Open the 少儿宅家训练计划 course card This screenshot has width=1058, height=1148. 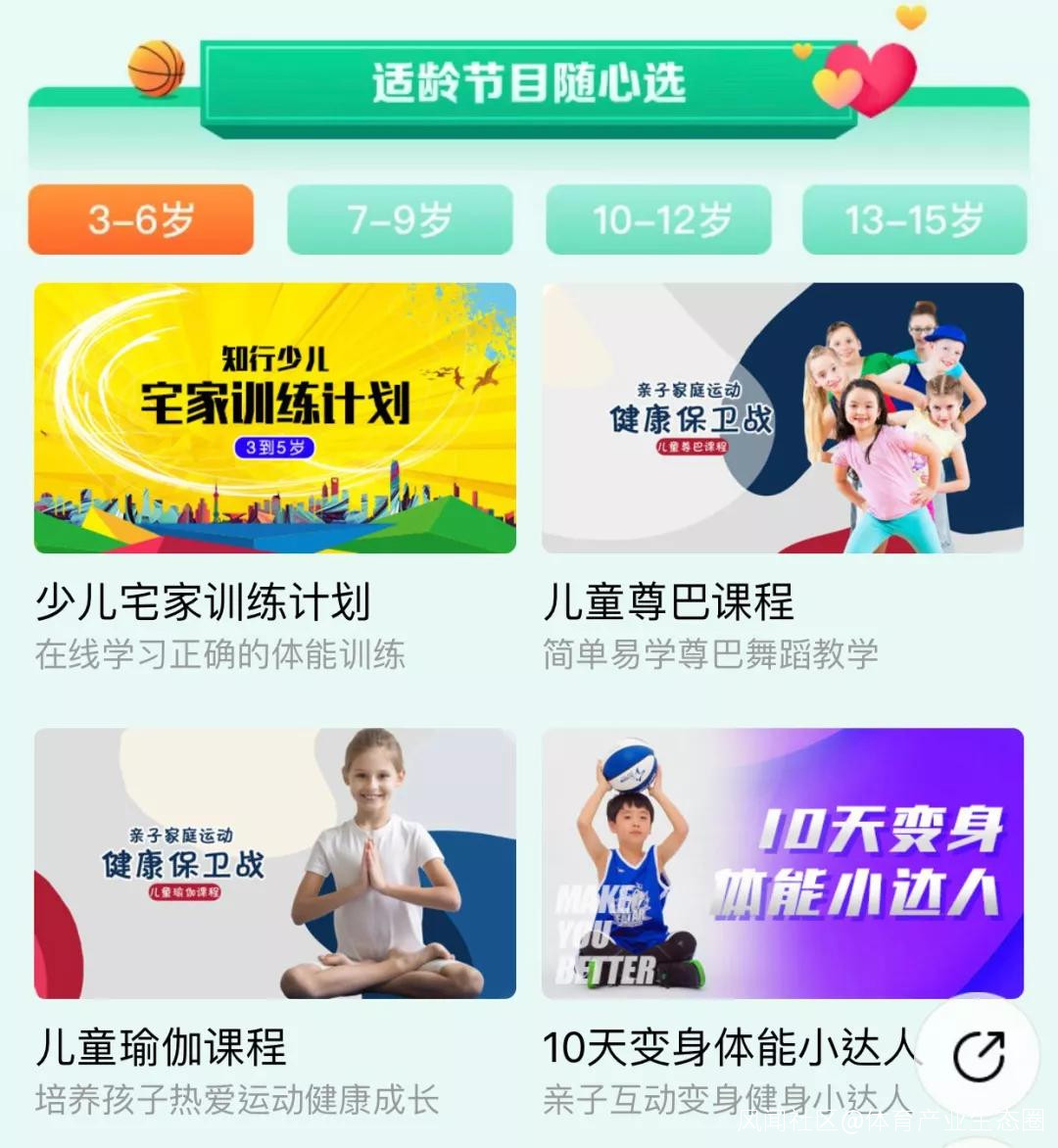coord(275,418)
